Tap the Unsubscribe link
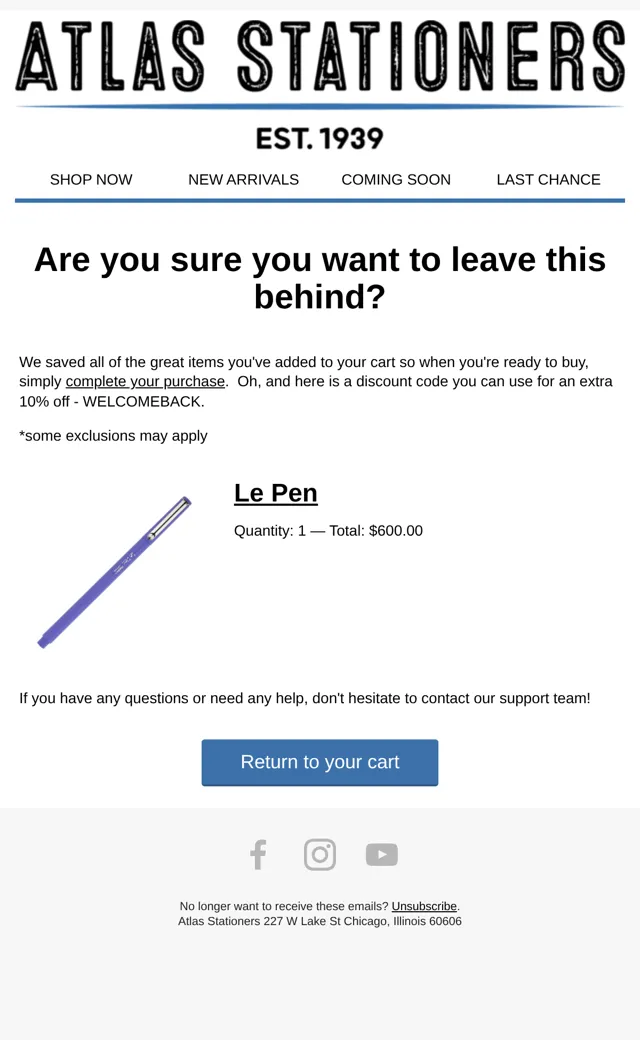 424,906
